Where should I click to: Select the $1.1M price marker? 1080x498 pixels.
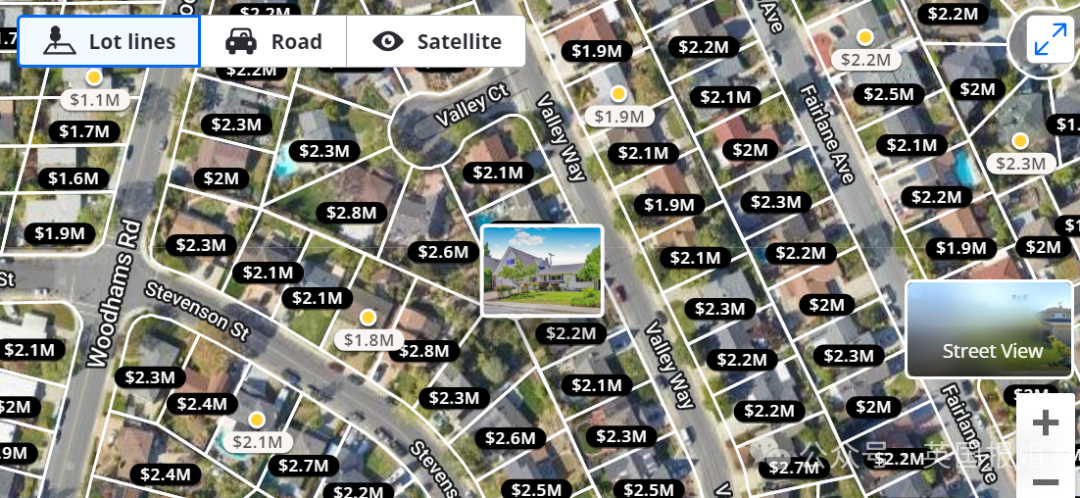(96, 99)
